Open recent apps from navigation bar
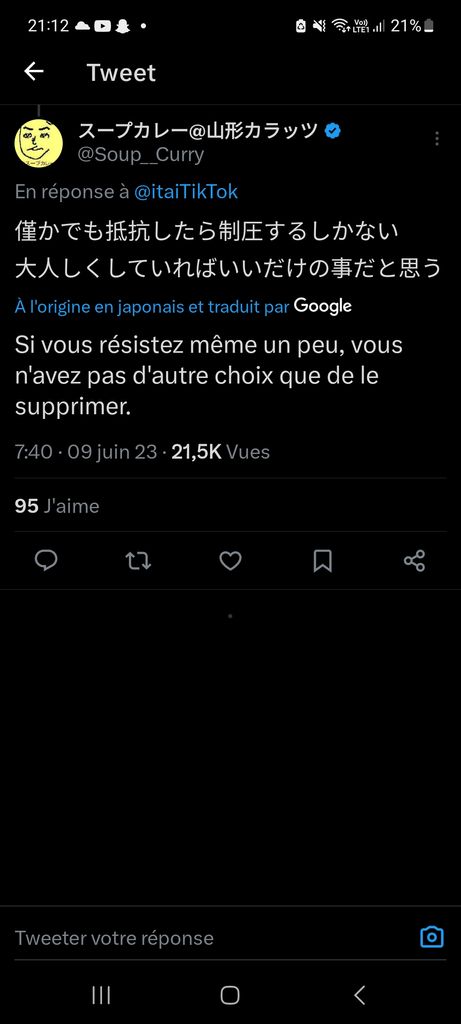The height and width of the screenshot is (1024, 461). tap(101, 995)
